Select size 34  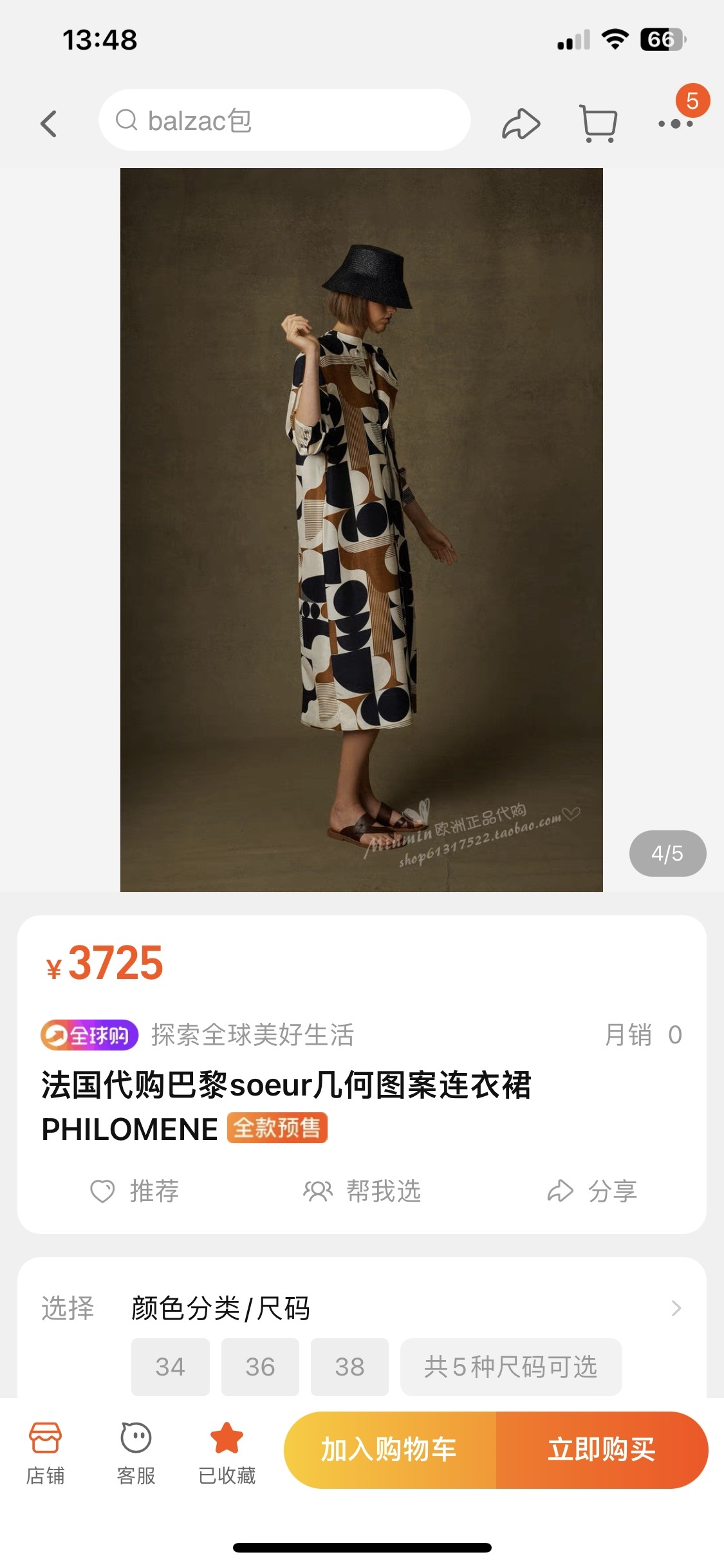click(170, 1366)
